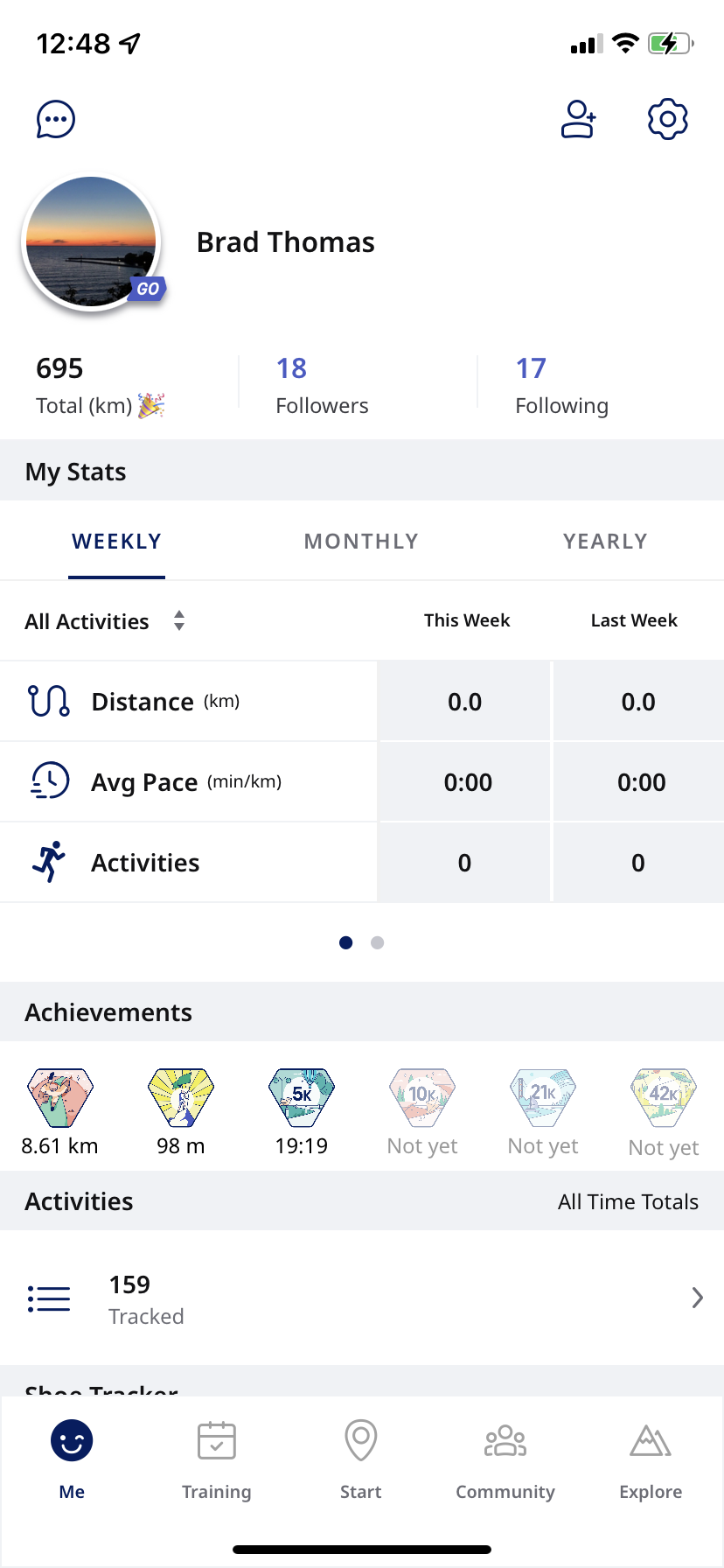
Task: Tap Brad Thomas's profile photo
Action: tap(92, 243)
